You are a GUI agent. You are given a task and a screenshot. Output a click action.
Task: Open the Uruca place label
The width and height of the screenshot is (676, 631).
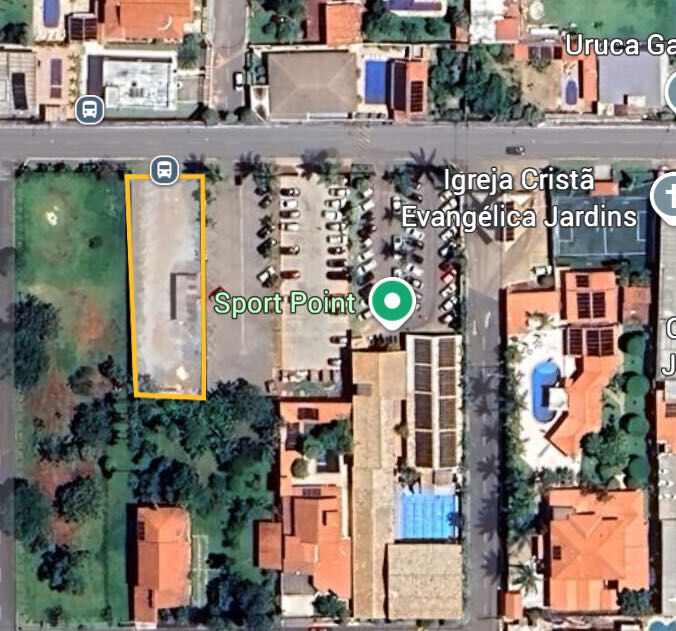click(x=602, y=46)
